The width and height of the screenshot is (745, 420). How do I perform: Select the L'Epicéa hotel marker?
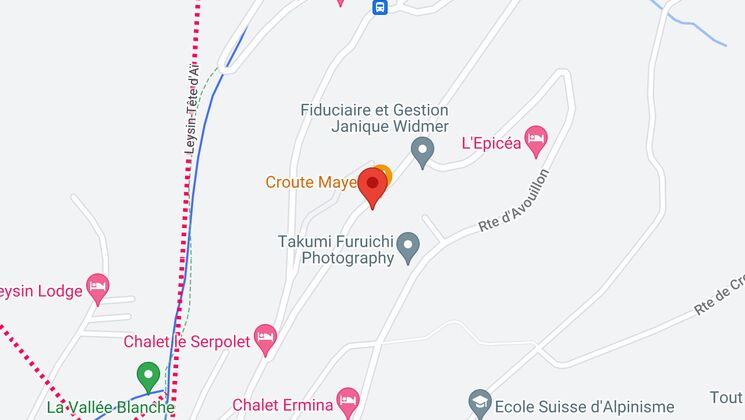click(537, 142)
